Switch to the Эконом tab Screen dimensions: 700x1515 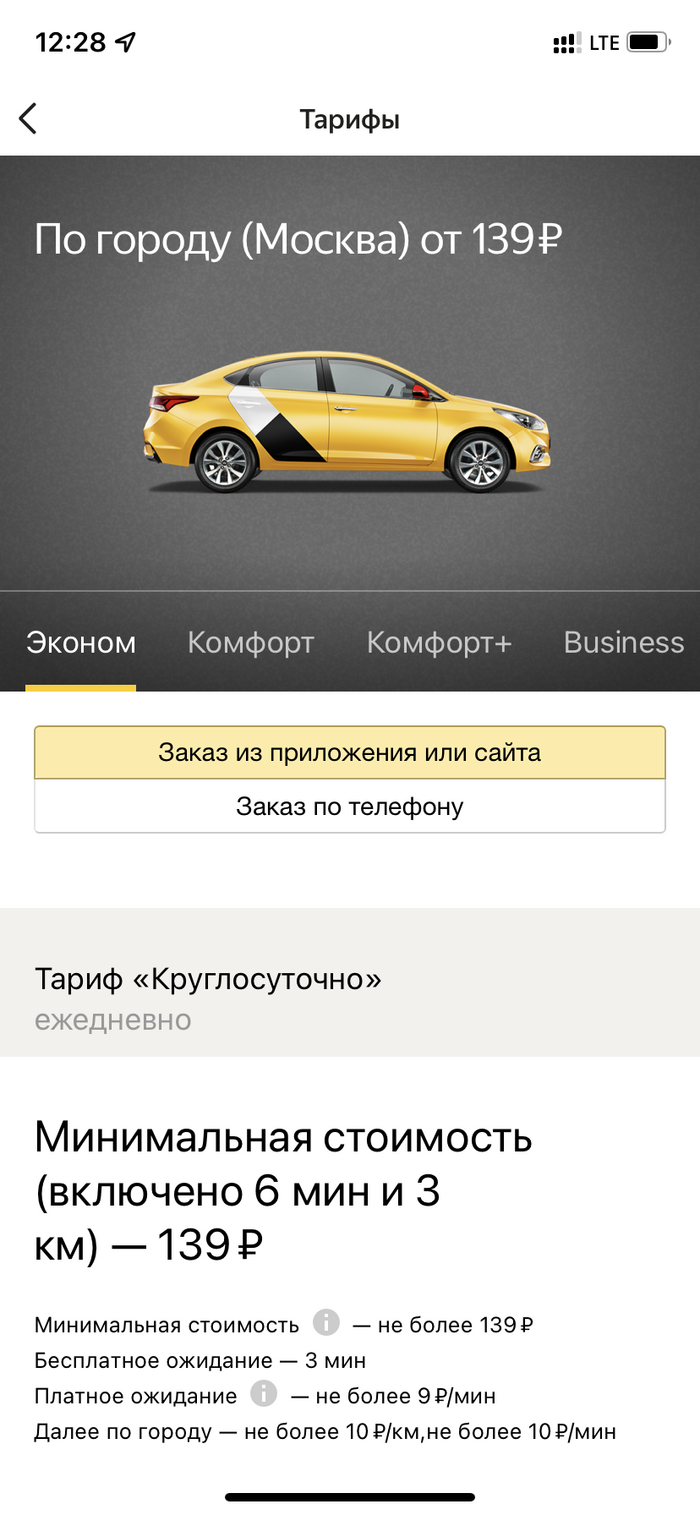[x=81, y=643]
